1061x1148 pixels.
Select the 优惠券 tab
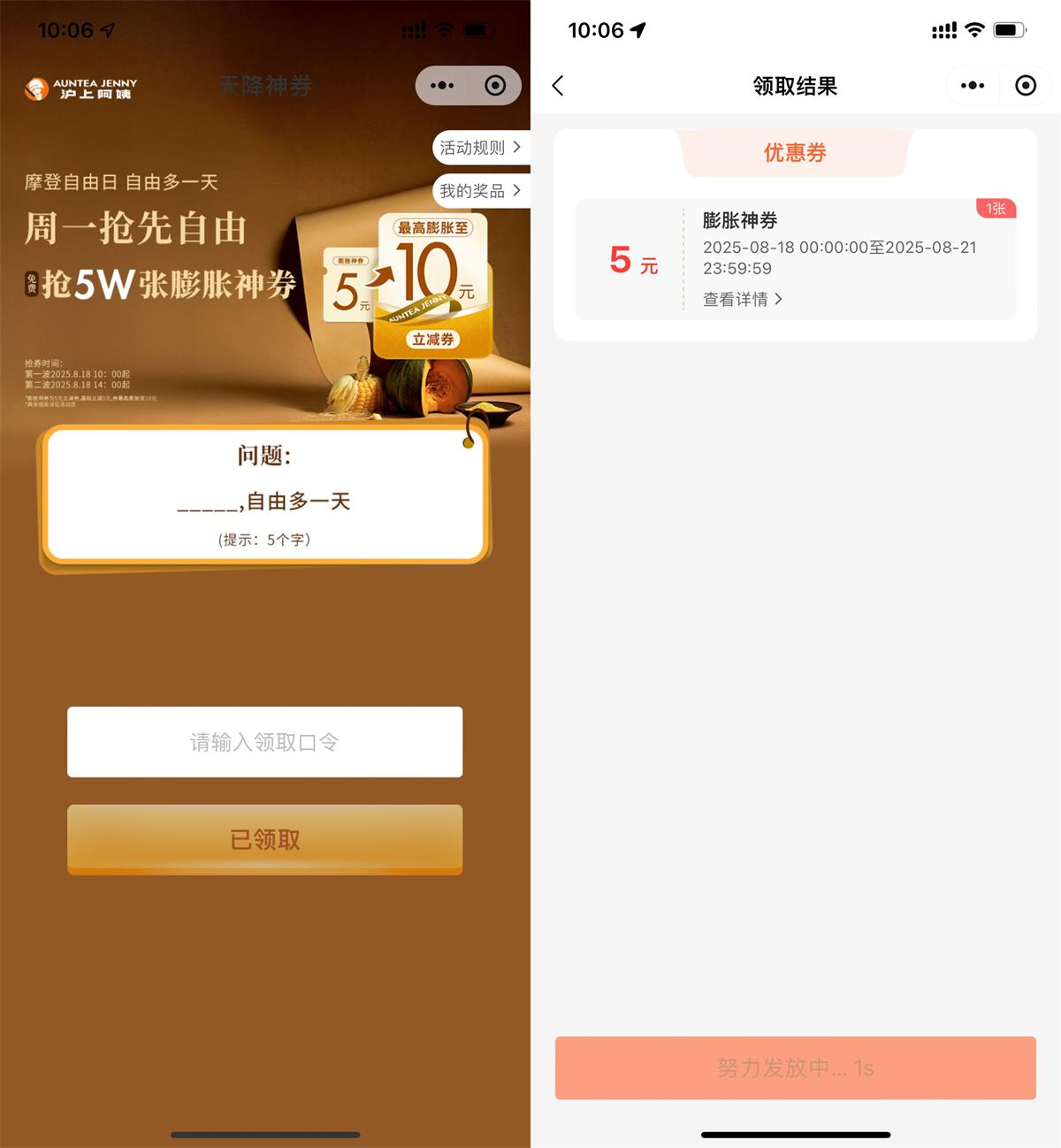pos(794,153)
